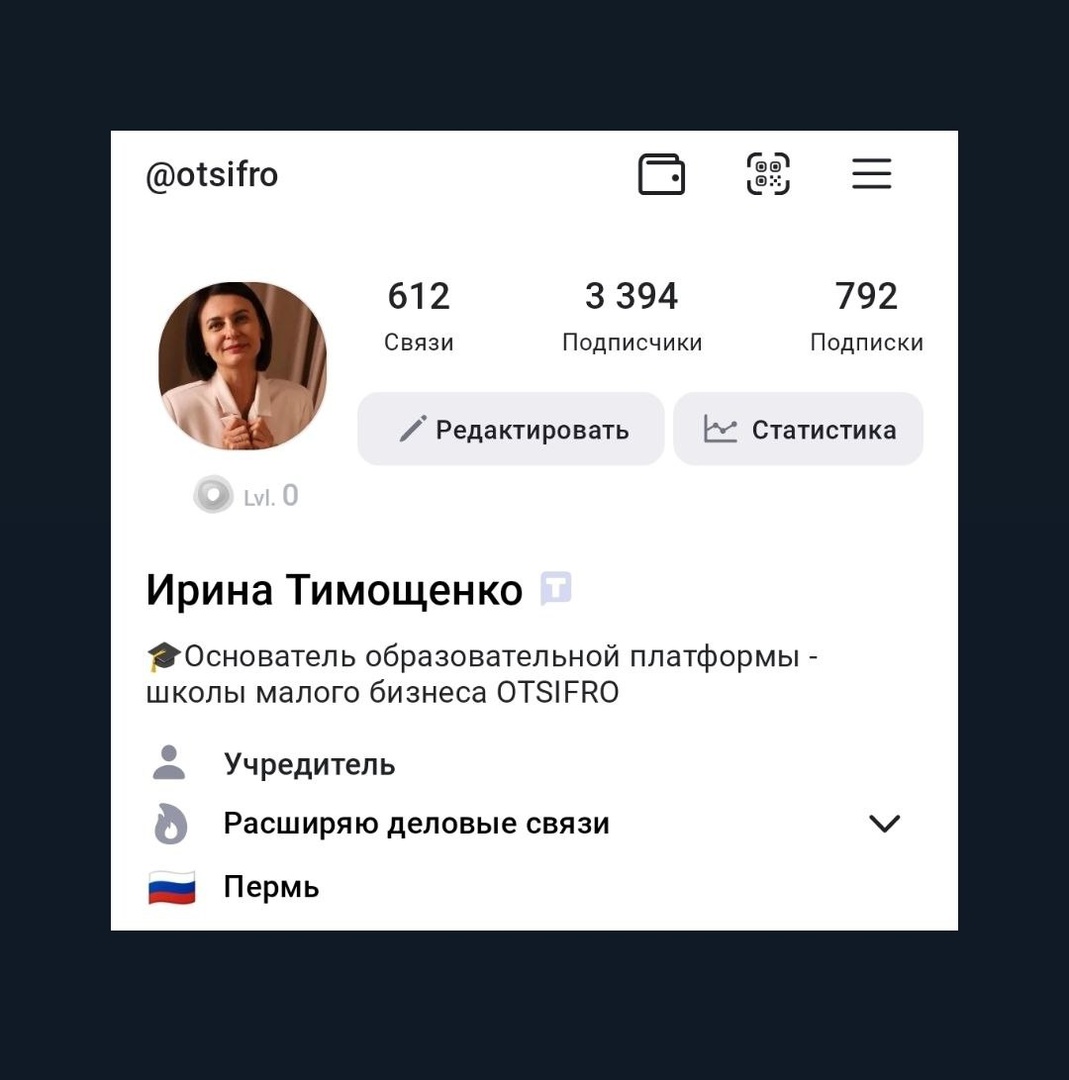Click the Russian flag icon next to Пермь
Screen dimensions: 1069x1080
point(170,886)
